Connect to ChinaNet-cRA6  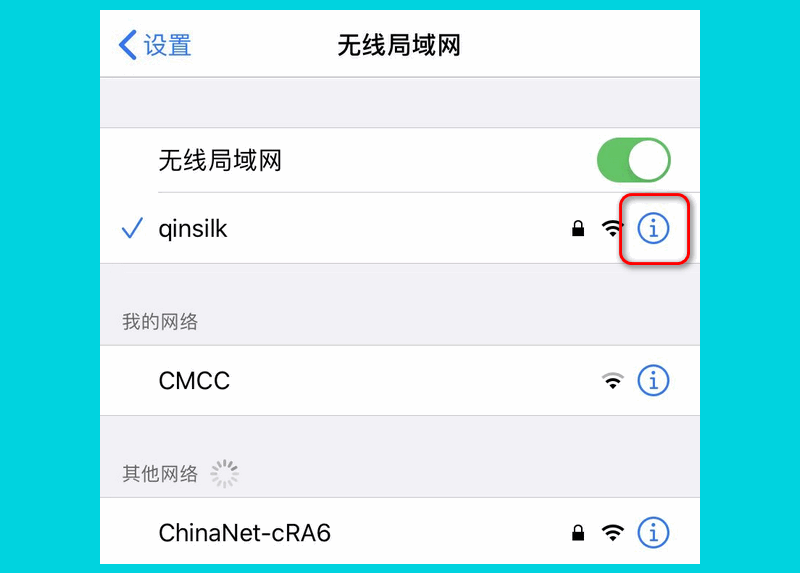(245, 533)
